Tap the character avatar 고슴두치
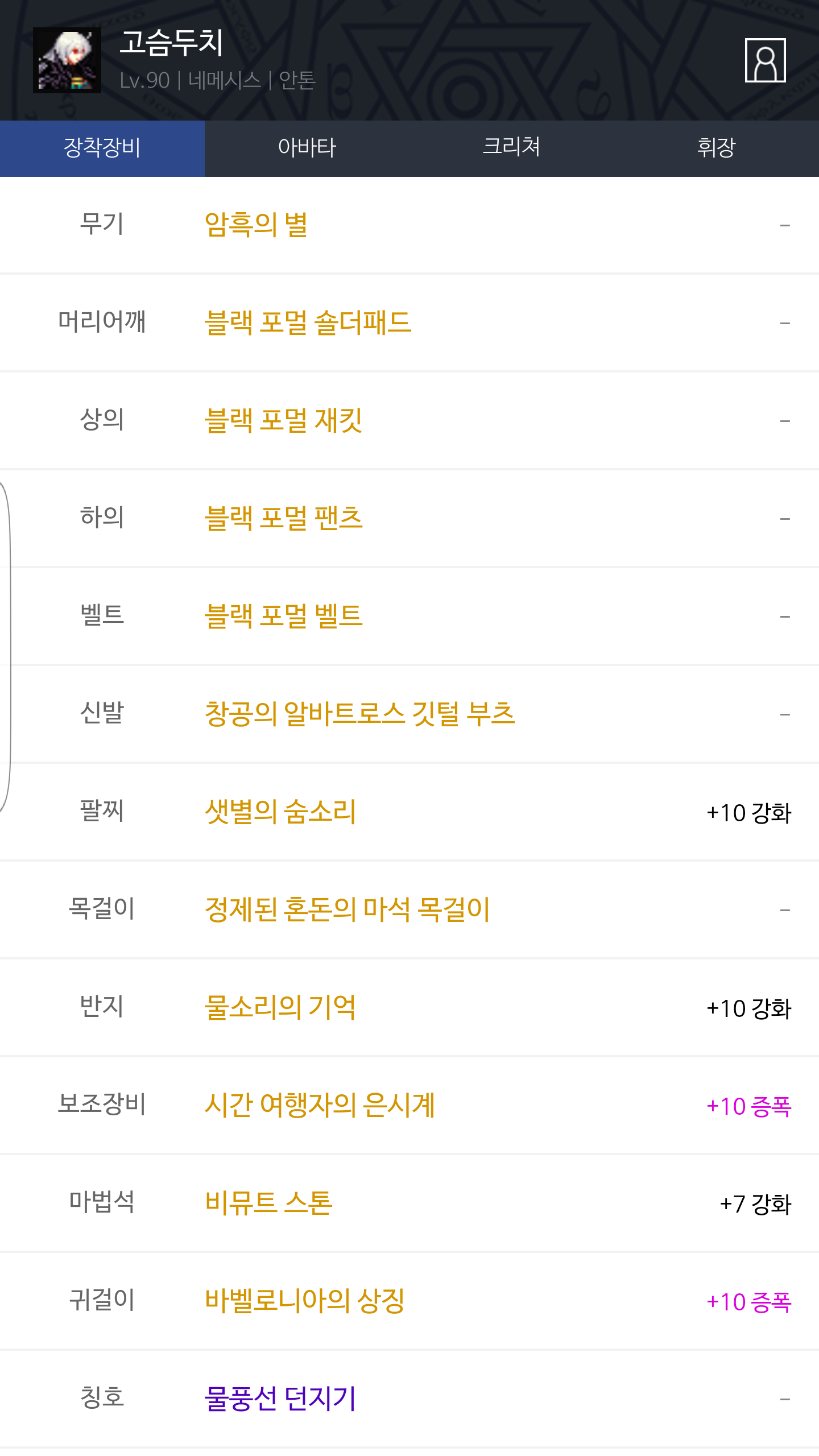 click(x=67, y=60)
